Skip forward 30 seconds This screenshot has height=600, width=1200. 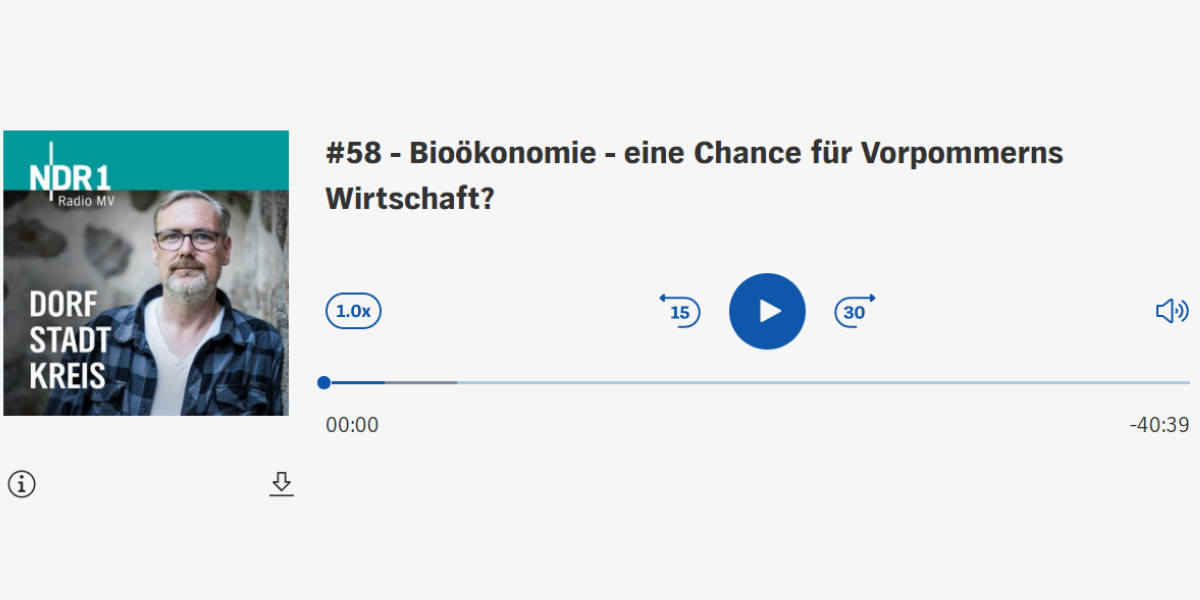coord(855,311)
